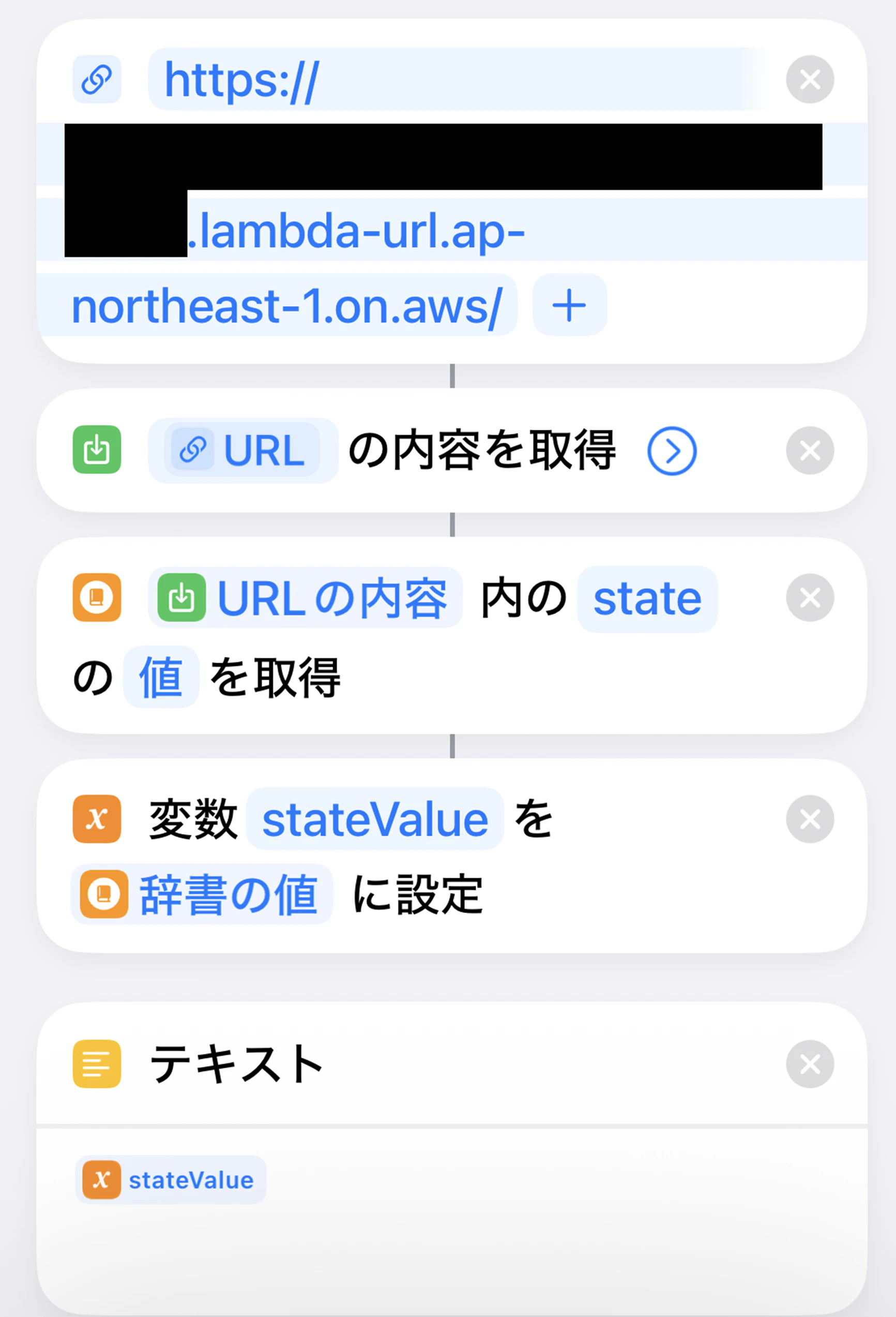Edit the state key field
896x1317 pixels.
point(647,599)
